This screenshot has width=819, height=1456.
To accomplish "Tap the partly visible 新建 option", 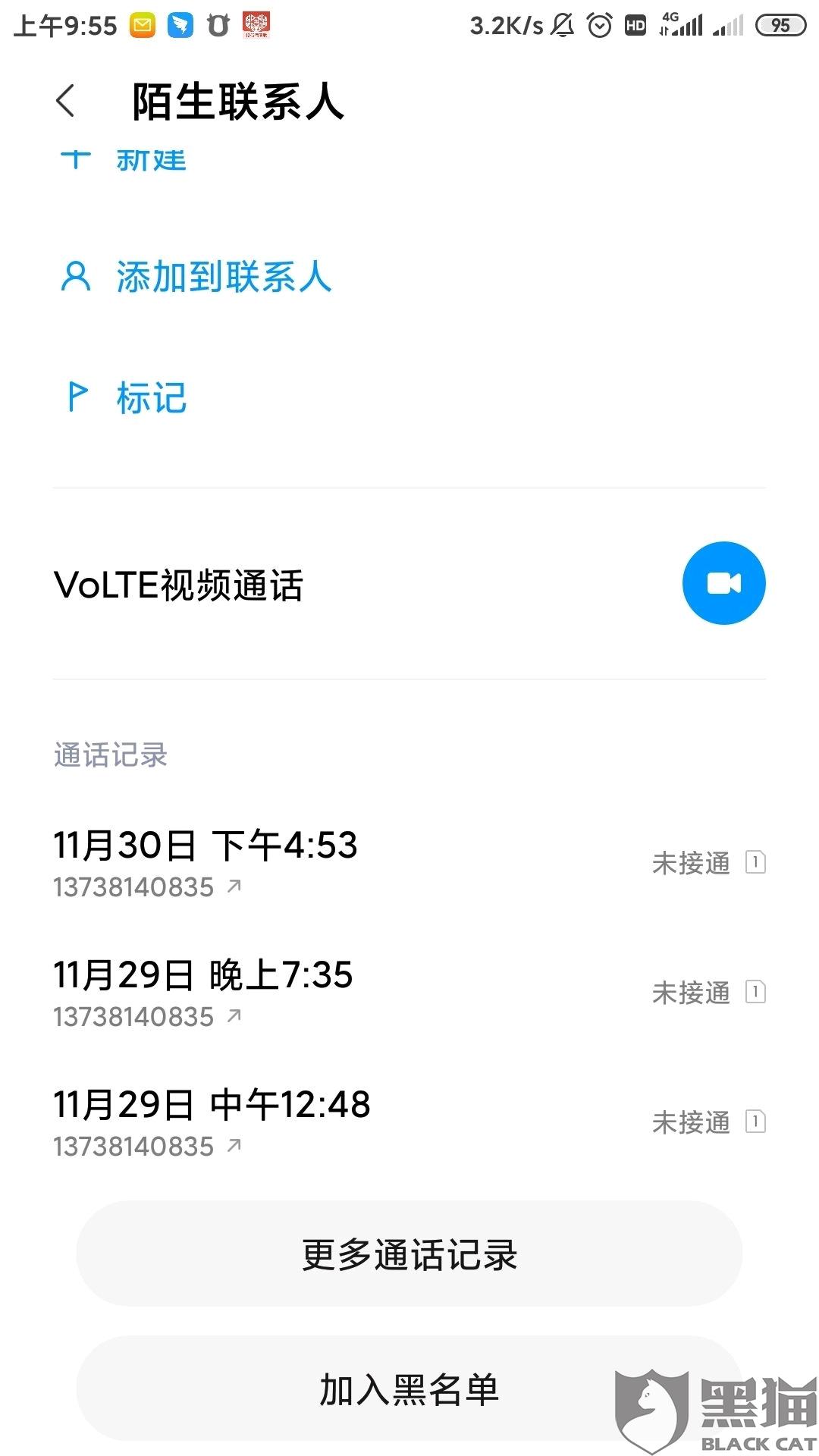I will coord(151,159).
